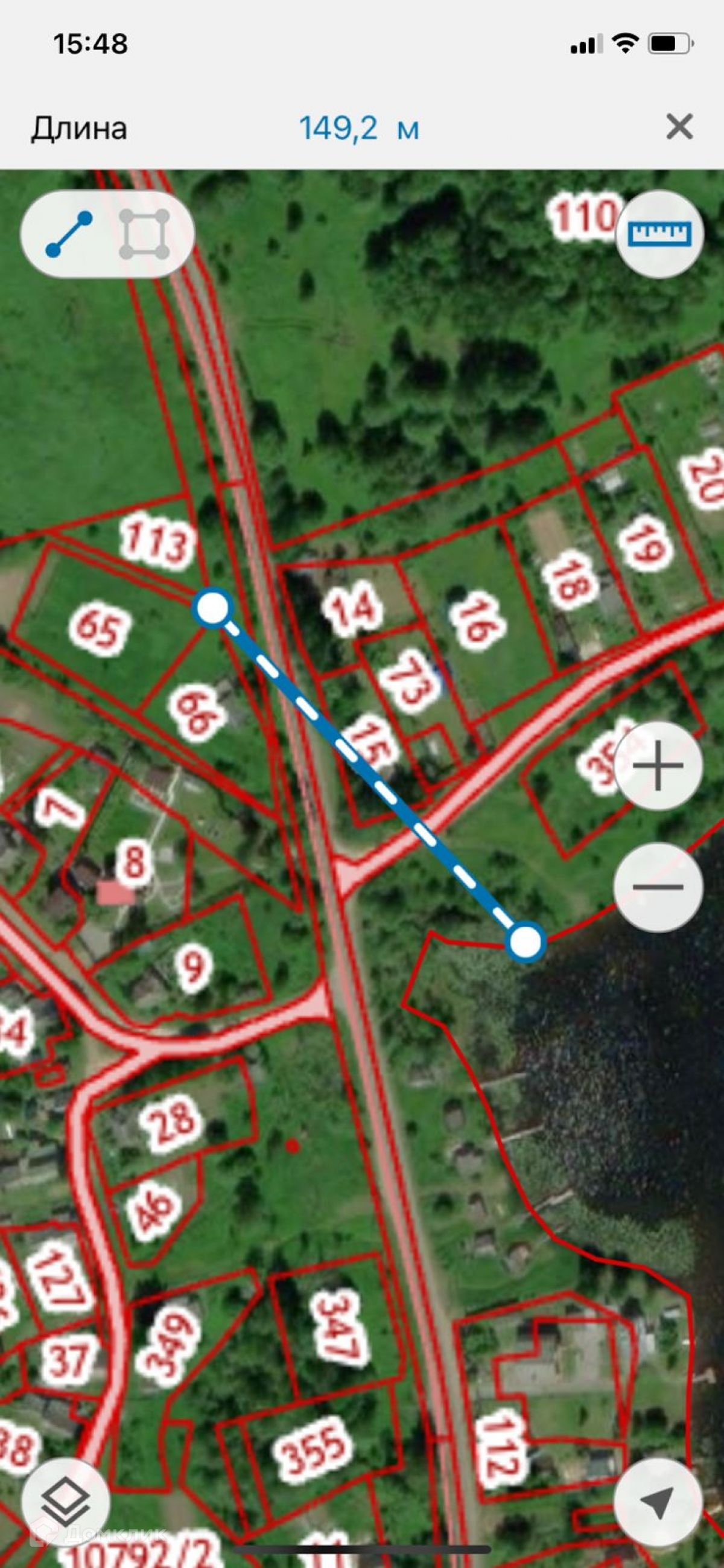Zoom in the map with plus button
The height and width of the screenshot is (1568, 724).
pos(658,766)
